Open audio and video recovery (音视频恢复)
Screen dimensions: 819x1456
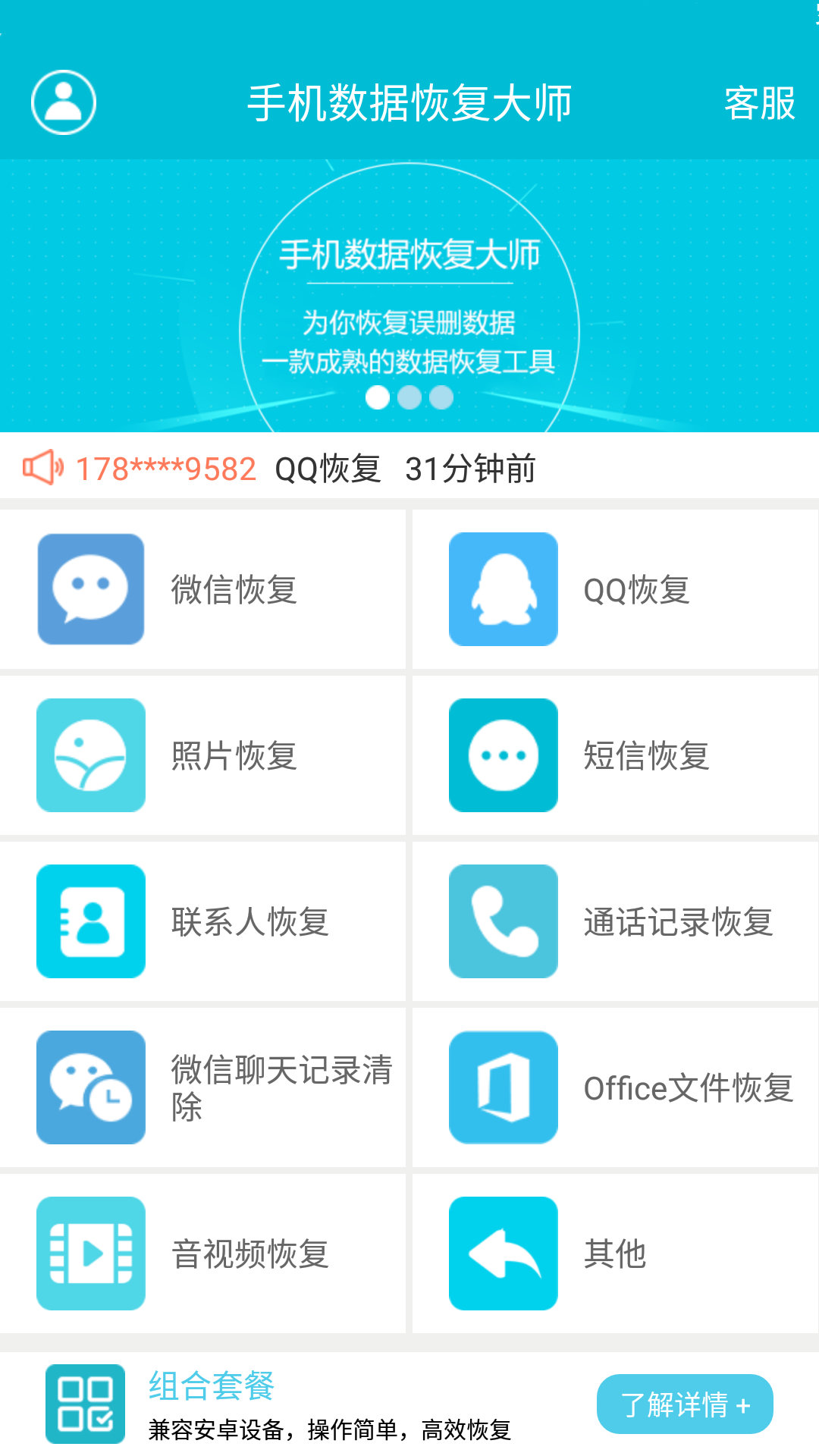coord(205,1254)
